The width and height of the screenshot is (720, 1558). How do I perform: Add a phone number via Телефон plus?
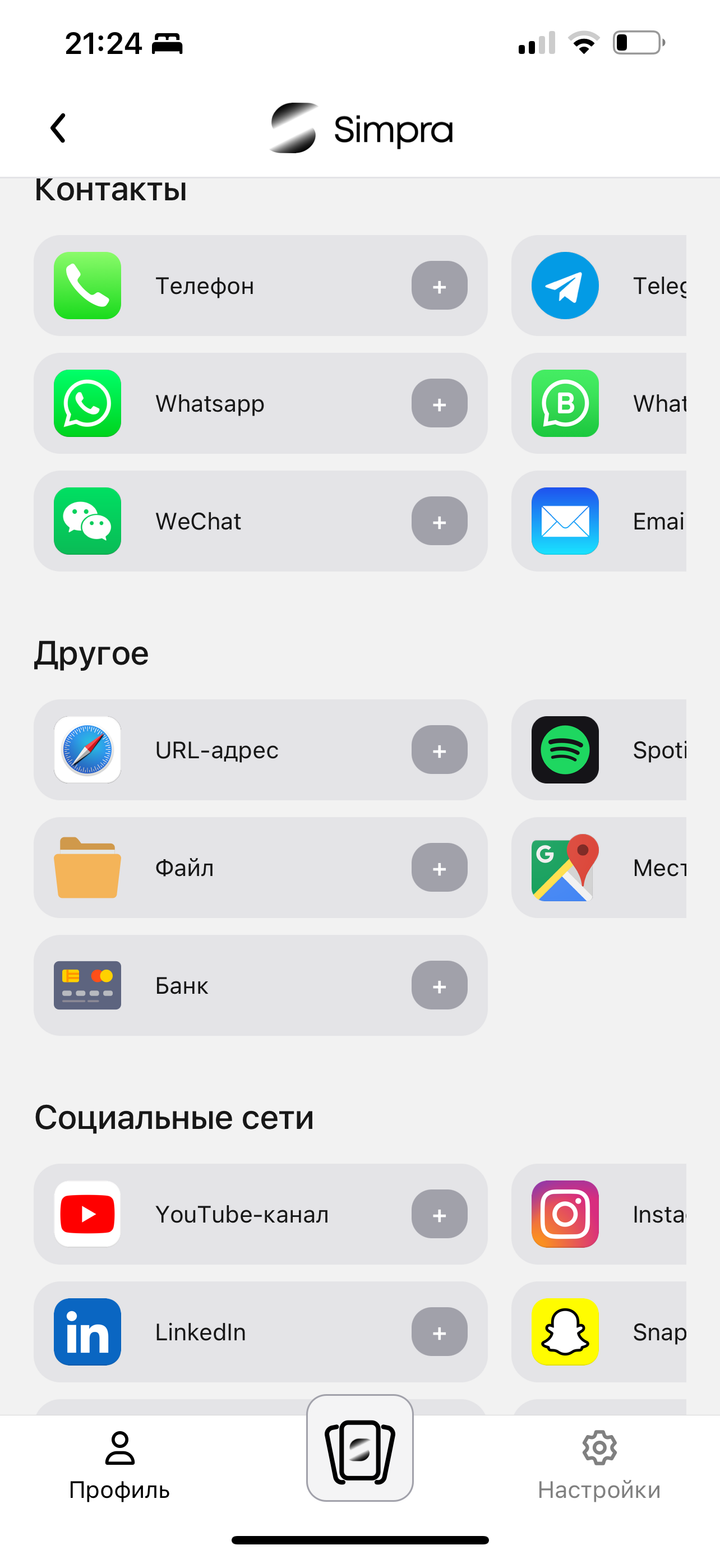[x=439, y=286]
